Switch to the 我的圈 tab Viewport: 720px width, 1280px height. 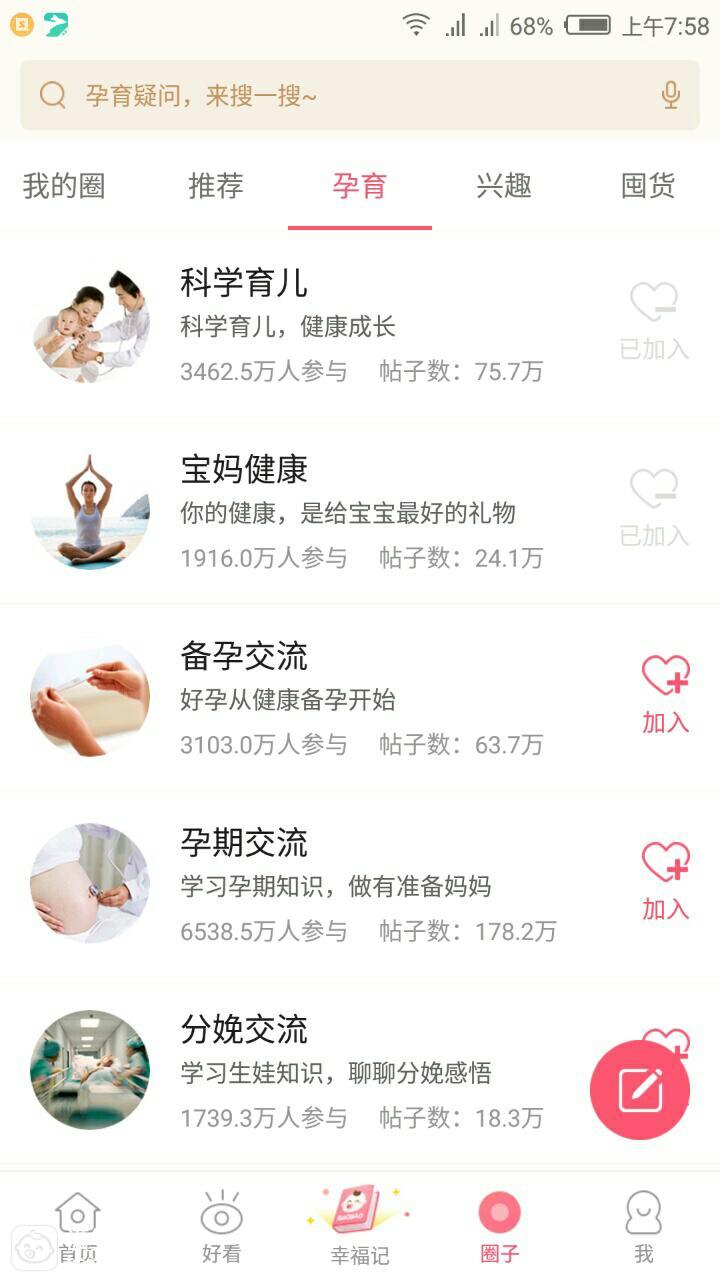click(x=64, y=186)
